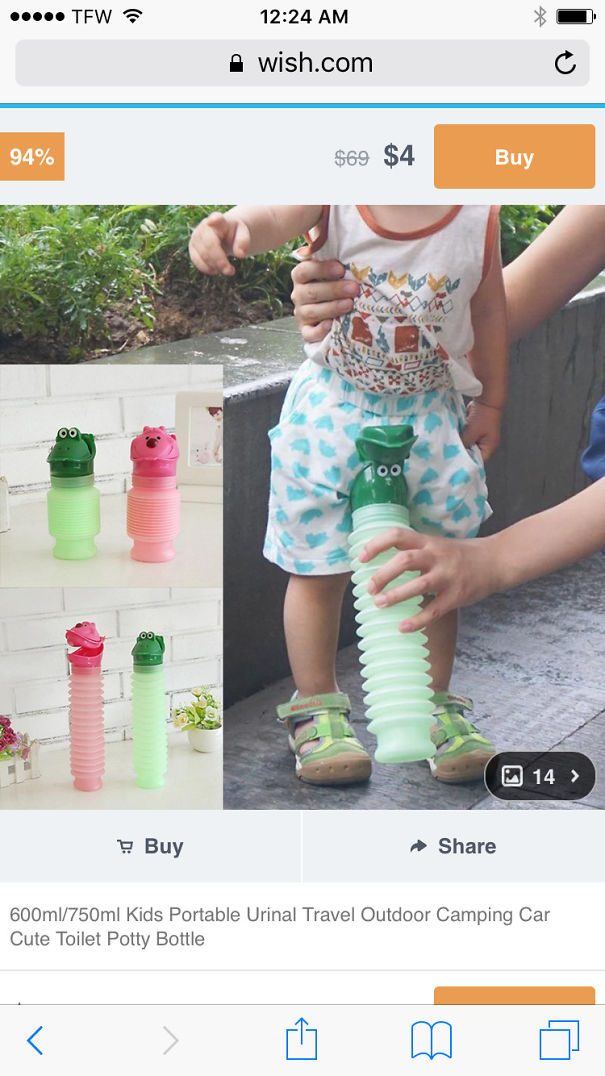Open Safari's share sheet

point(302,1039)
